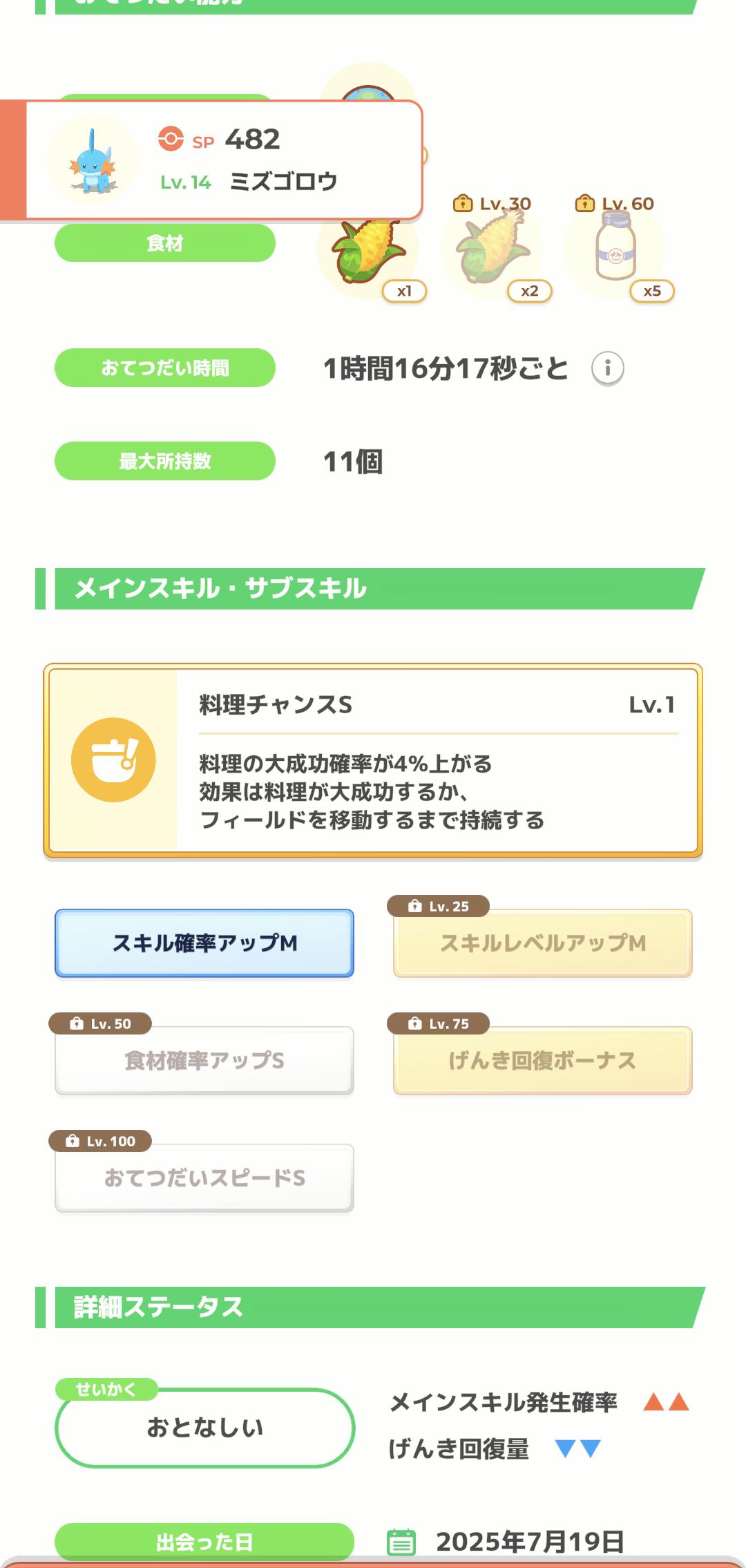Select the スキル確率アップM sub skill
746x1568 pixels.
[x=204, y=943]
